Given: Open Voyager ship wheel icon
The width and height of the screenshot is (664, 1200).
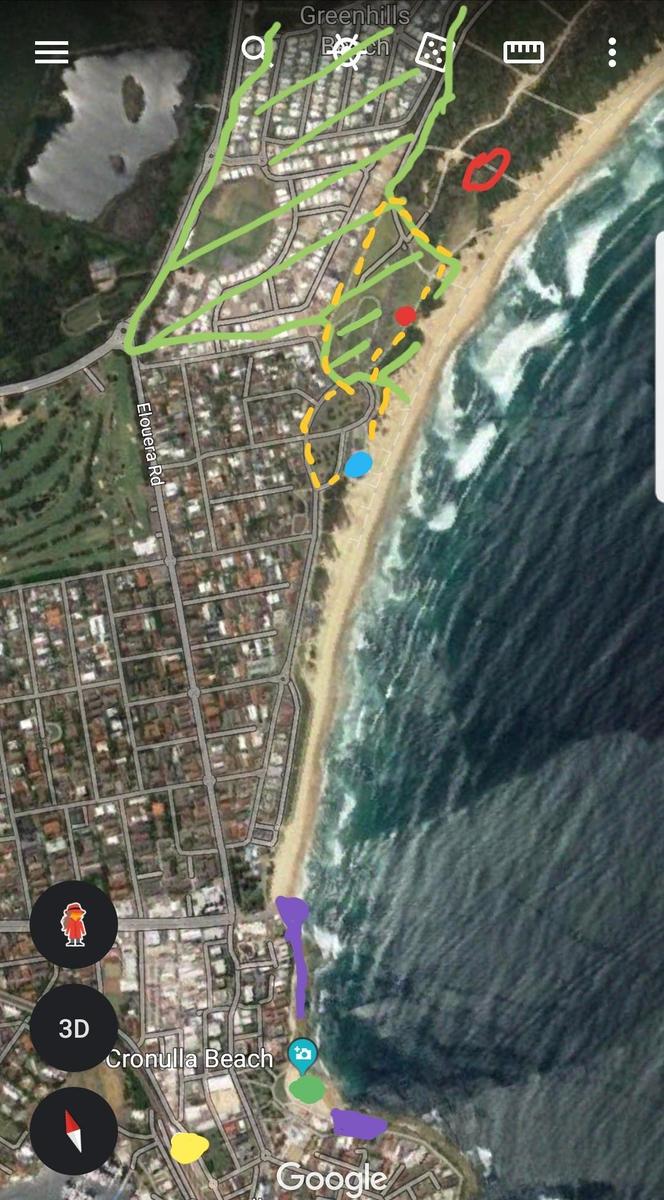Looking at the screenshot, I should [346, 51].
